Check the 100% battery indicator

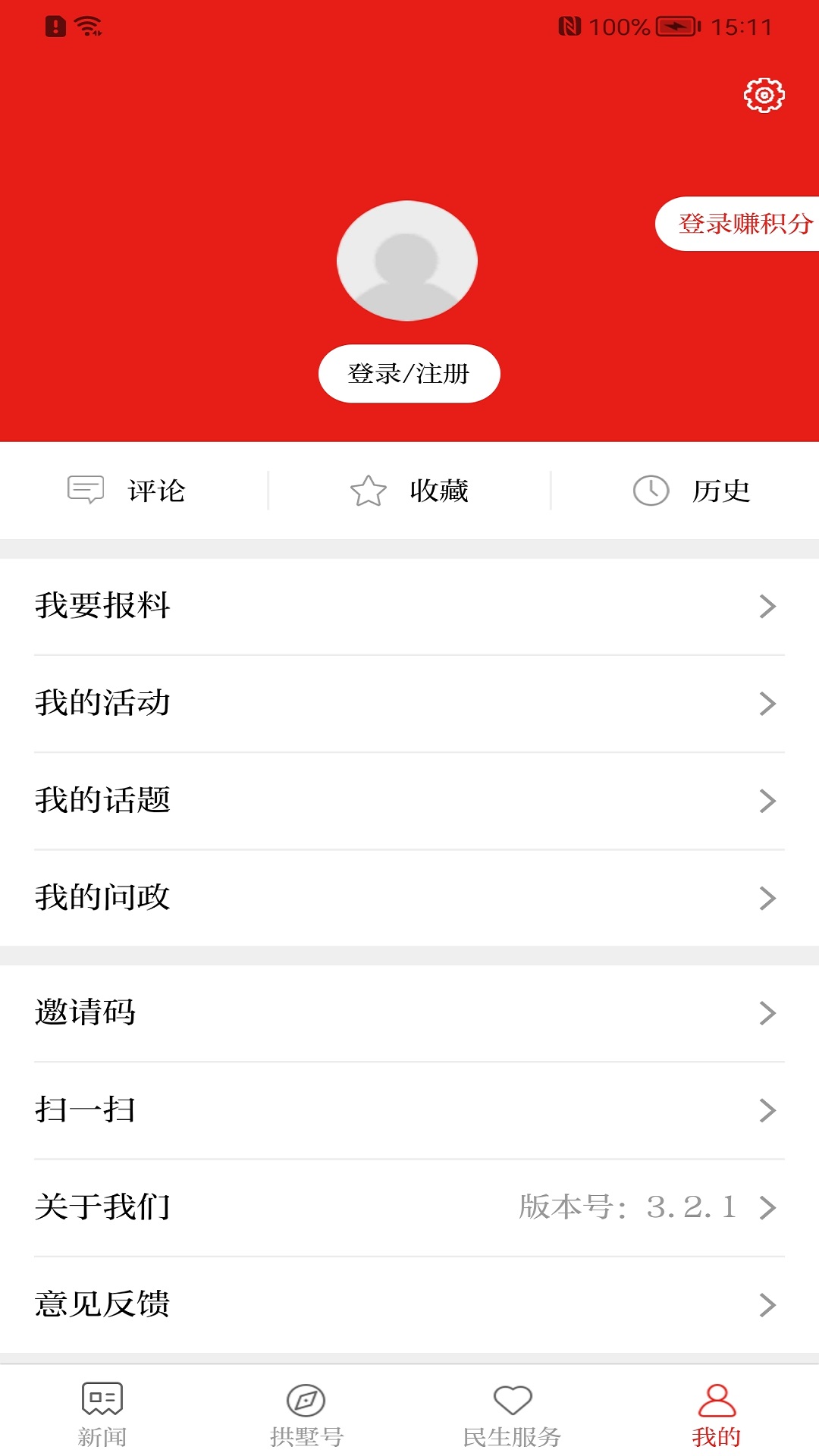tap(618, 25)
